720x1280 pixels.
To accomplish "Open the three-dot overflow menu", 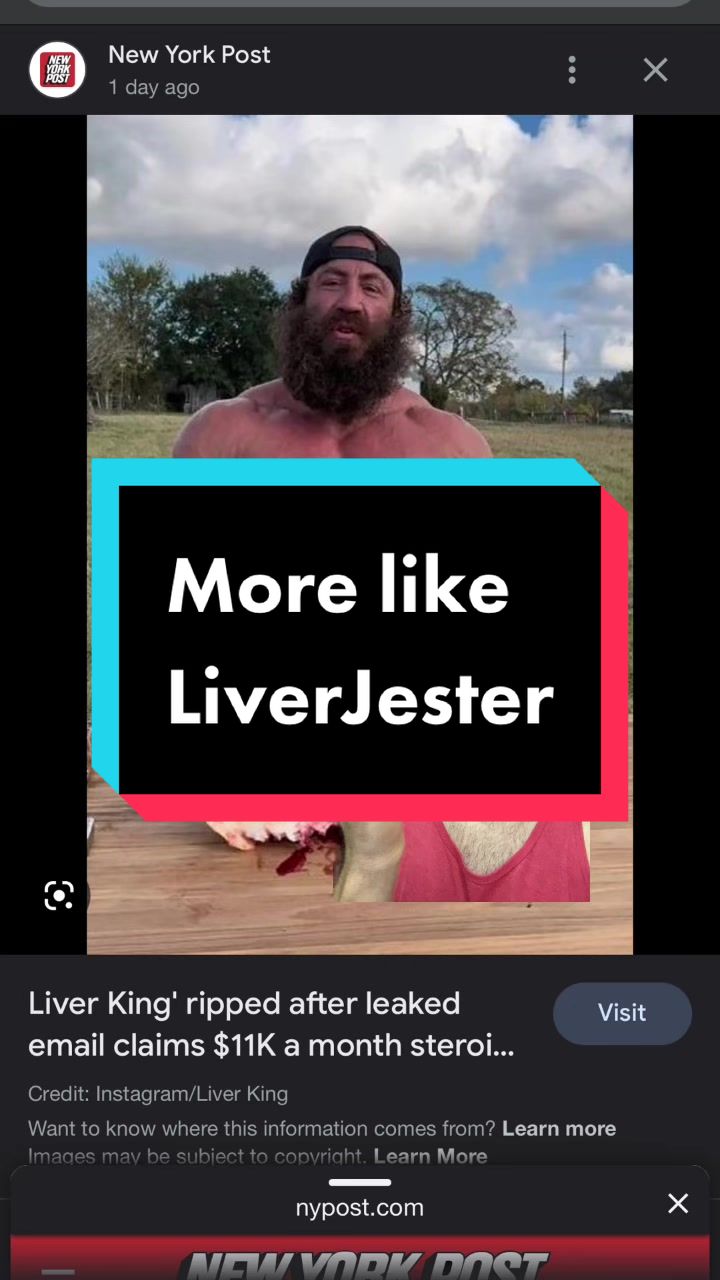I will 572,70.
